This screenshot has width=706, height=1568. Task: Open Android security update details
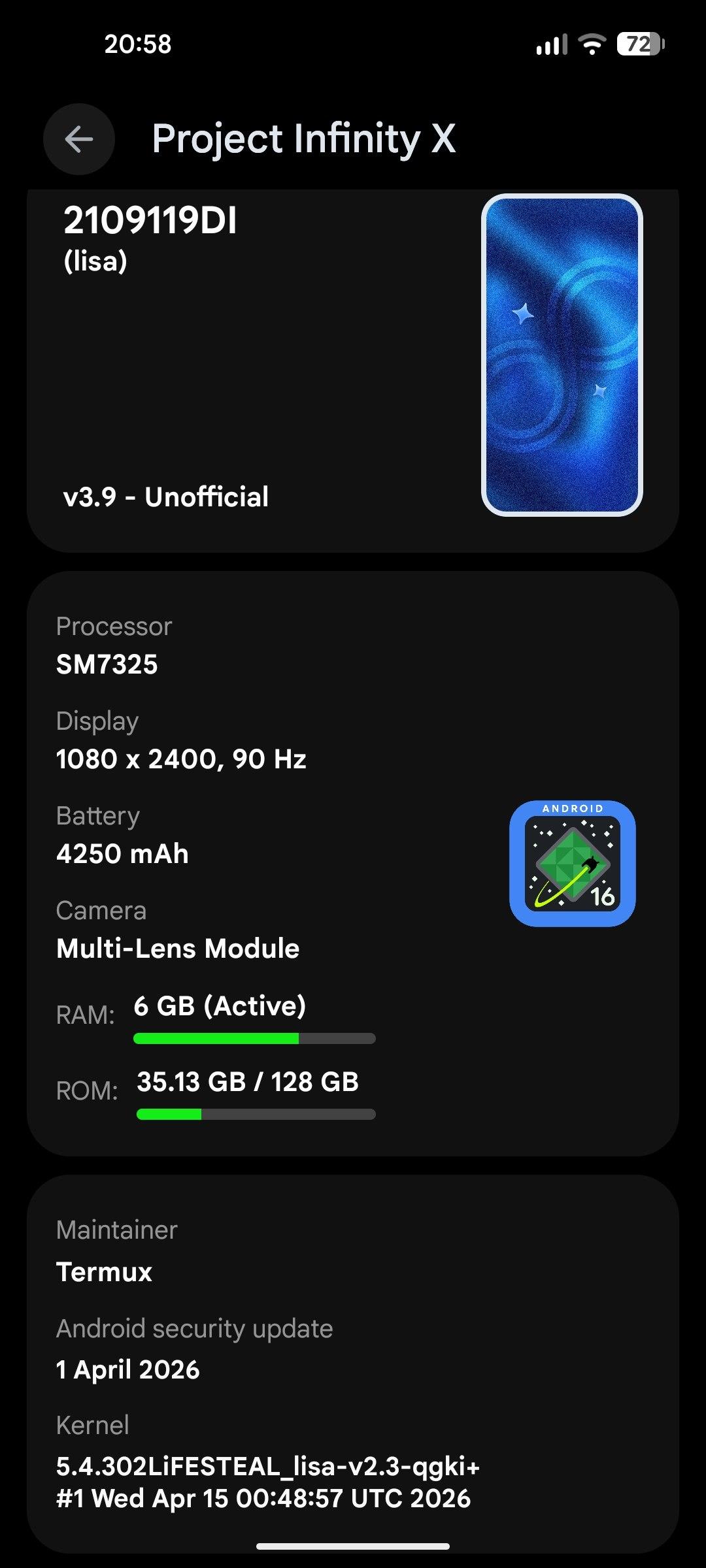pyautogui.click(x=194, y=1349)
